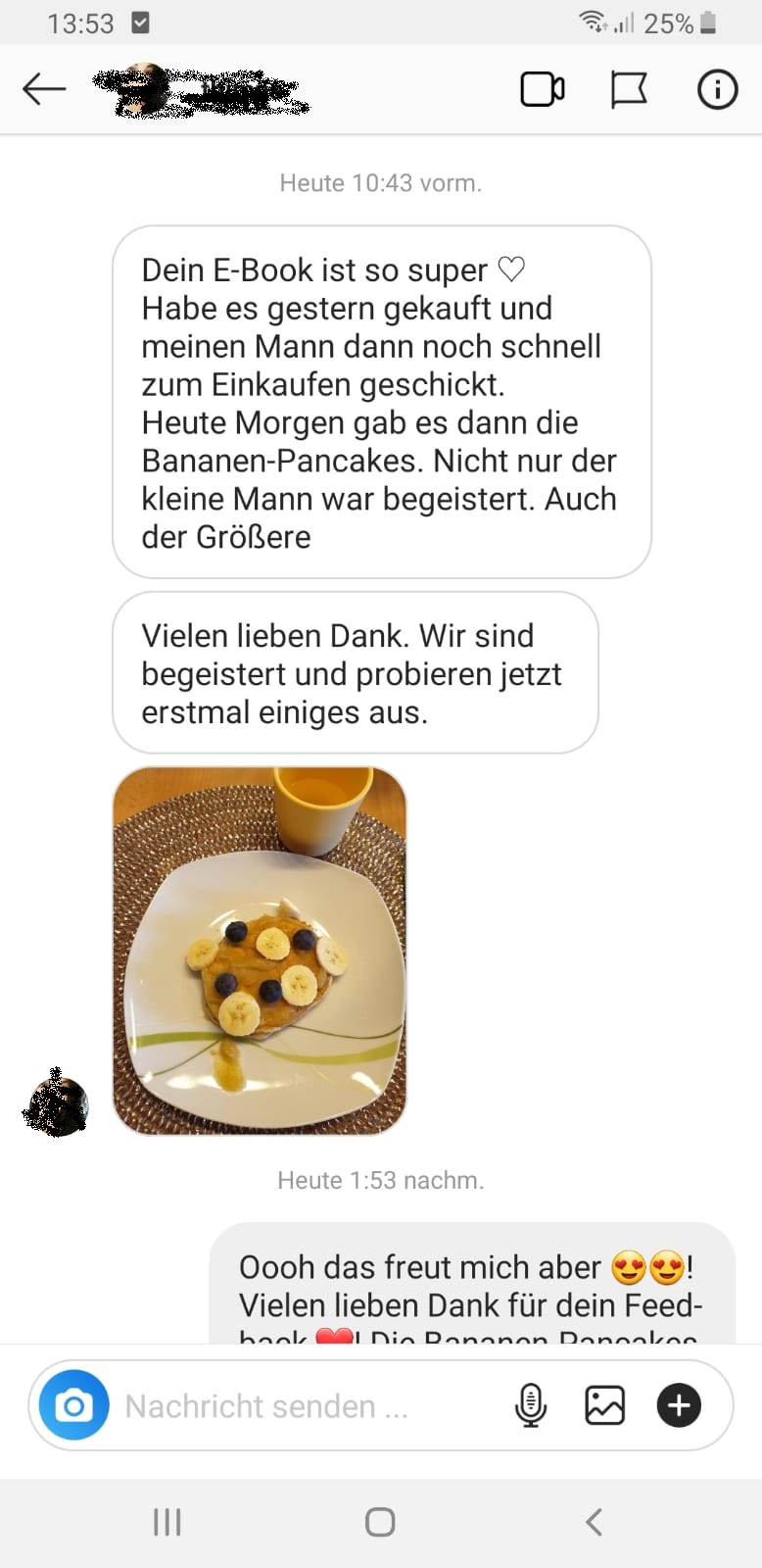Record a voice message
Viewport: 762px width, 1568px height.
tap(531, 1405)
